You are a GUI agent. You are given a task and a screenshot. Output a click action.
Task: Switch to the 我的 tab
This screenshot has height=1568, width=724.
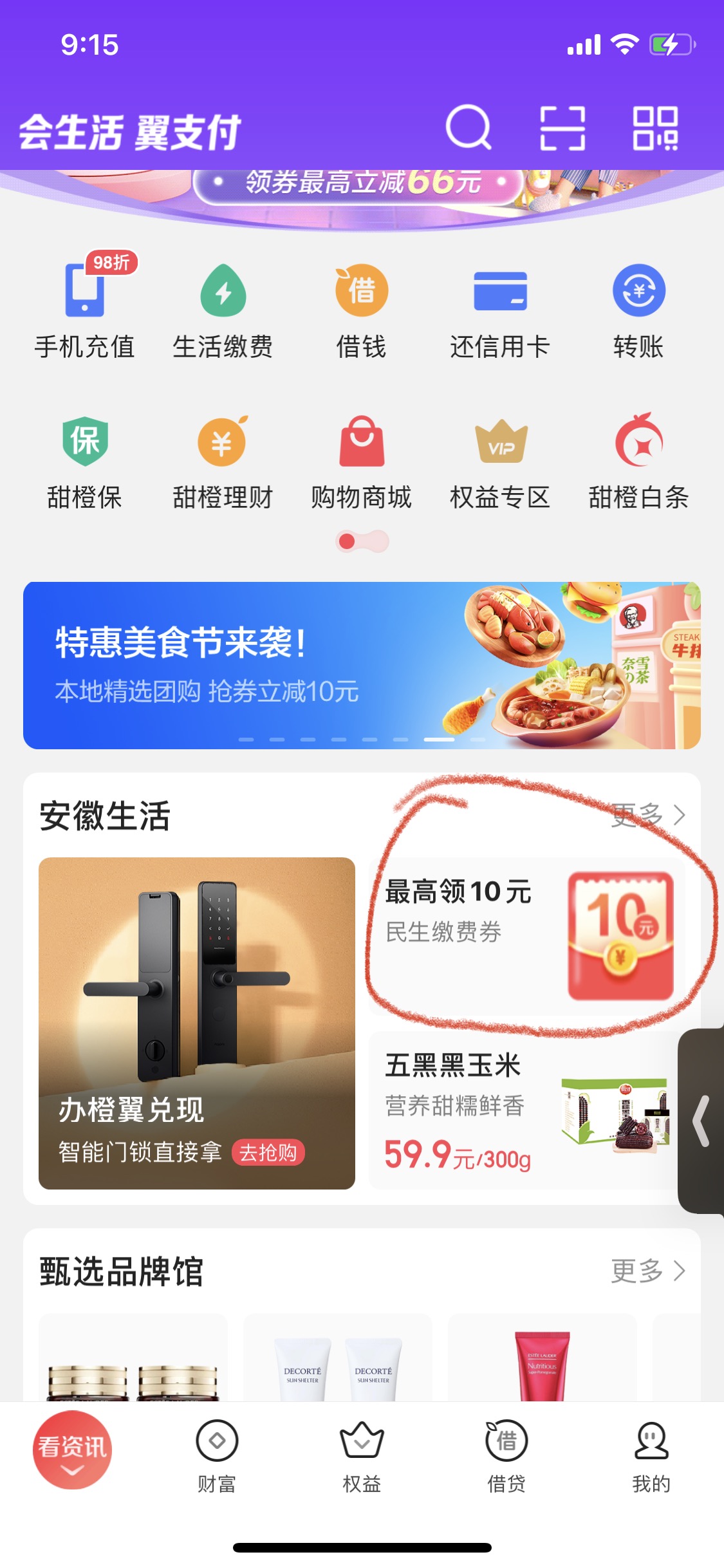tap(651, 1456)
